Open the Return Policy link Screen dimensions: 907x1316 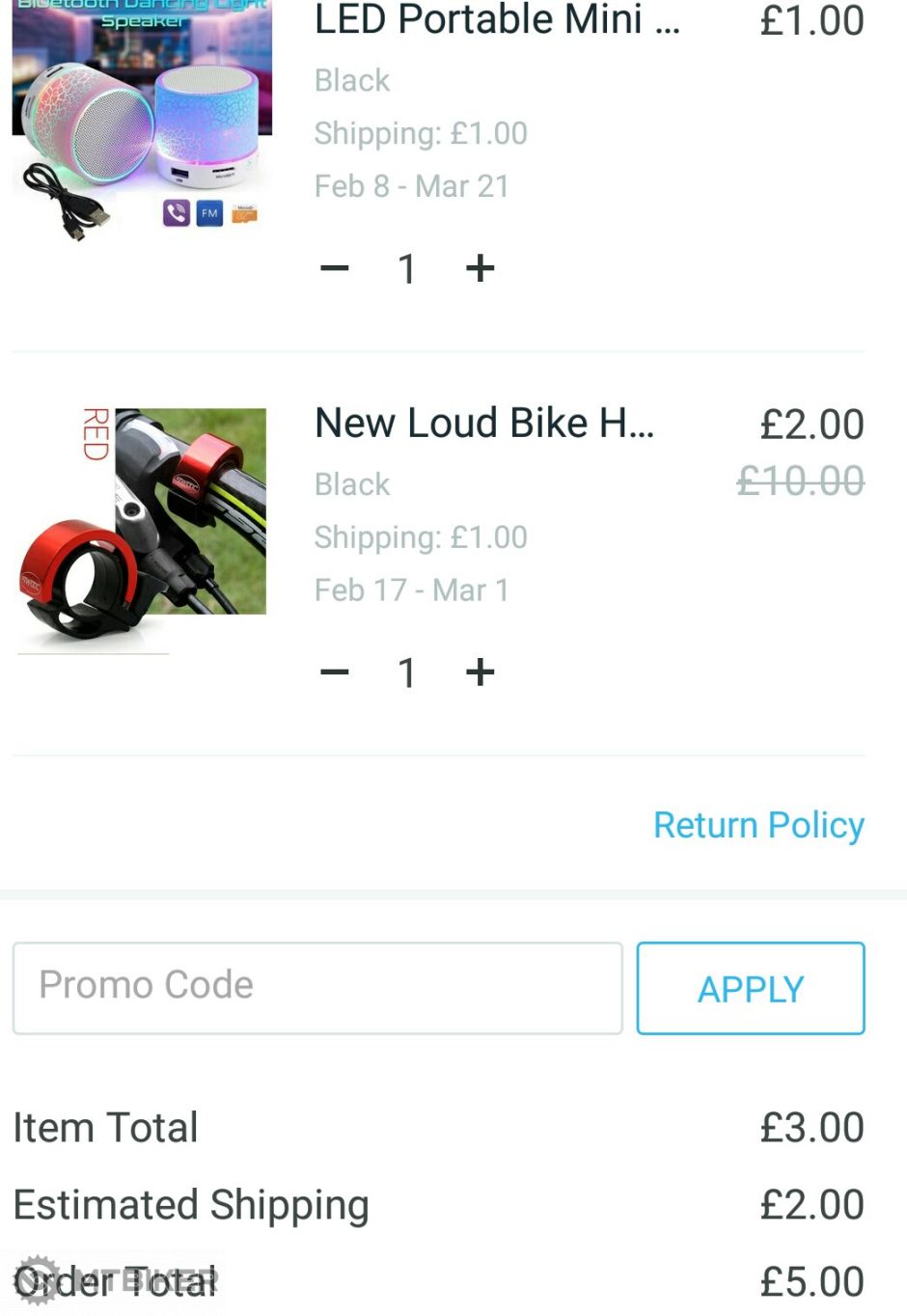click(x=758, y=825)
